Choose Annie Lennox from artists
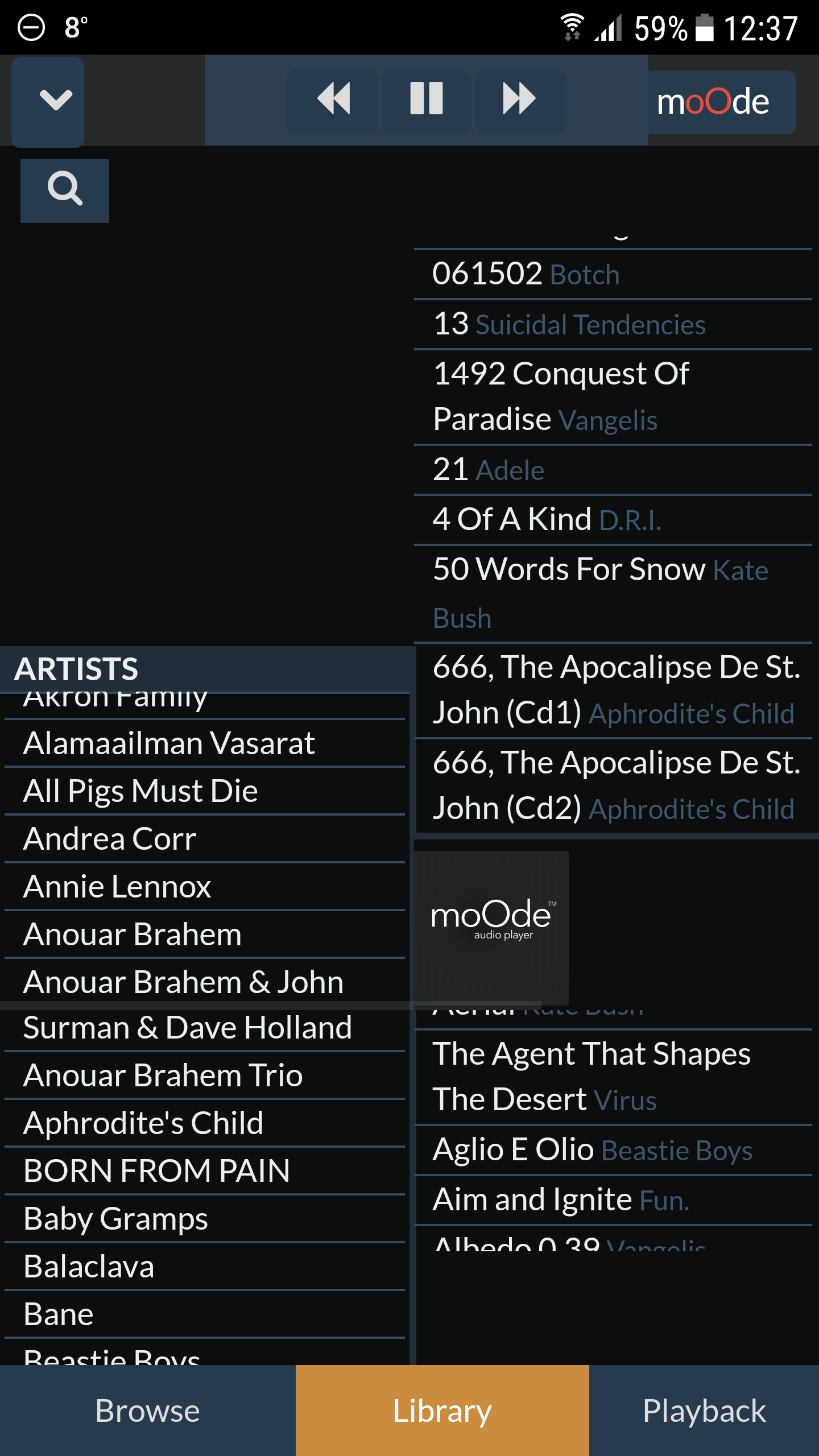The image size is (819, 1456). (205, 887)
